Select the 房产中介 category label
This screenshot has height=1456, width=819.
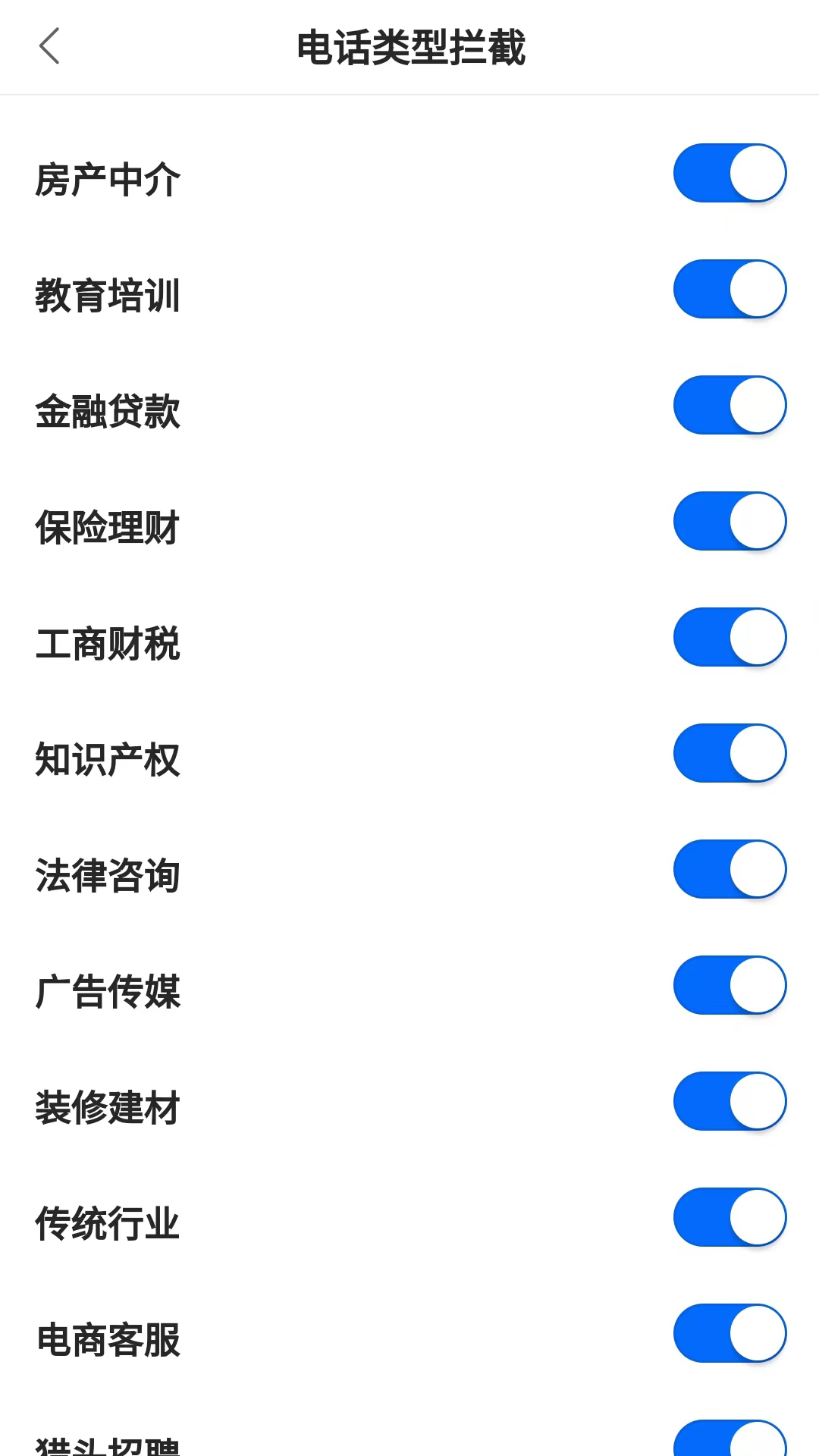[x=107, y=180]
